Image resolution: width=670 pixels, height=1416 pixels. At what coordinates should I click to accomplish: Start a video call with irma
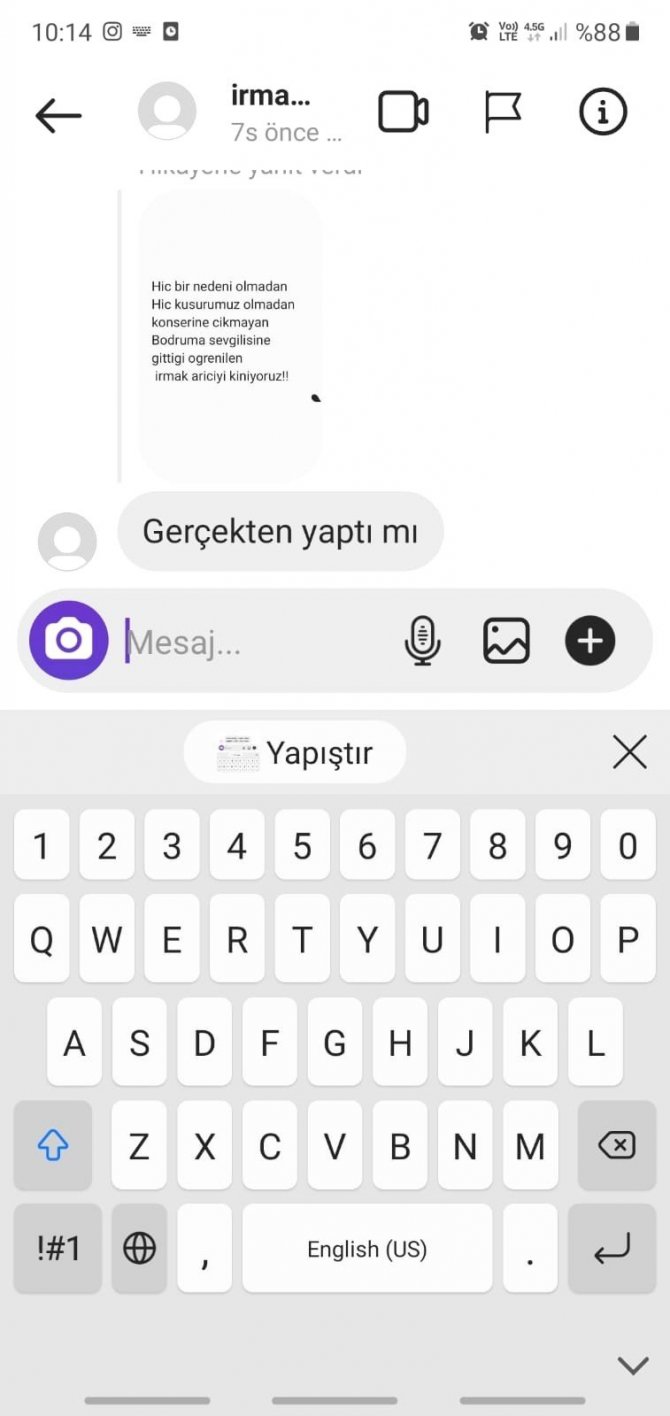[403, 112]
